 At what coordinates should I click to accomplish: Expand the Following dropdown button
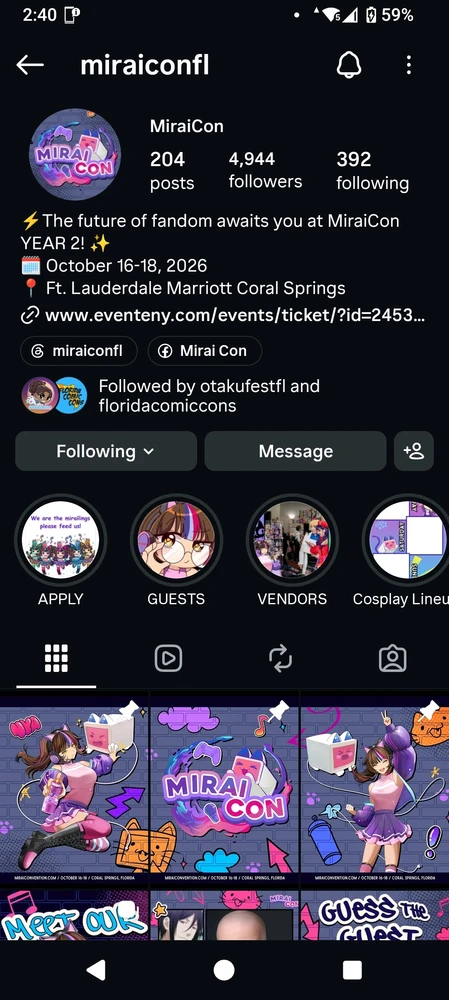106,451
